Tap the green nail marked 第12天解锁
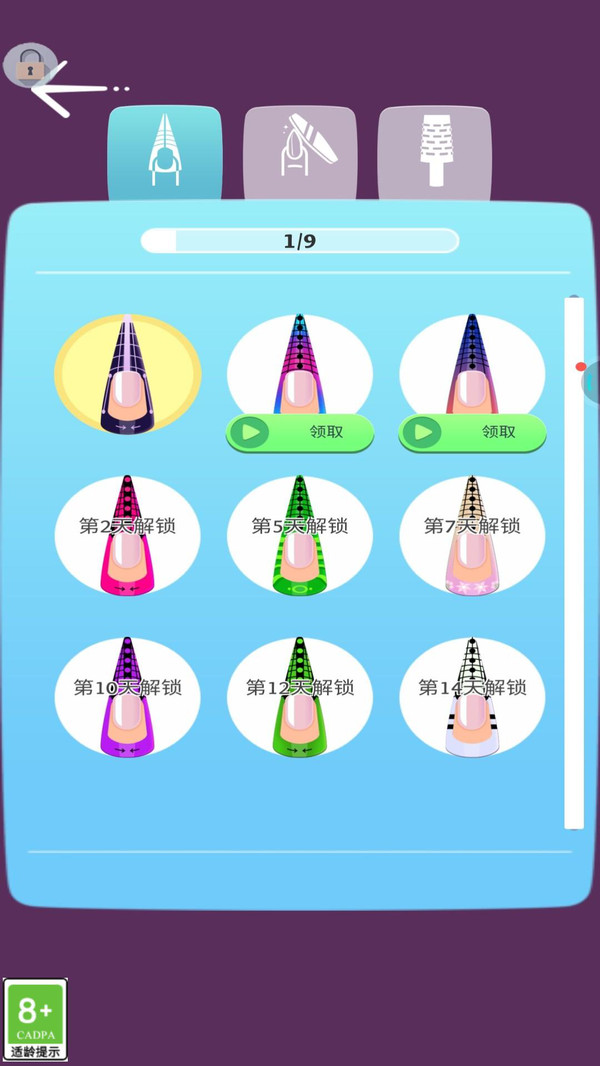Screen dimensions: 600x1066 click(300, 697)
